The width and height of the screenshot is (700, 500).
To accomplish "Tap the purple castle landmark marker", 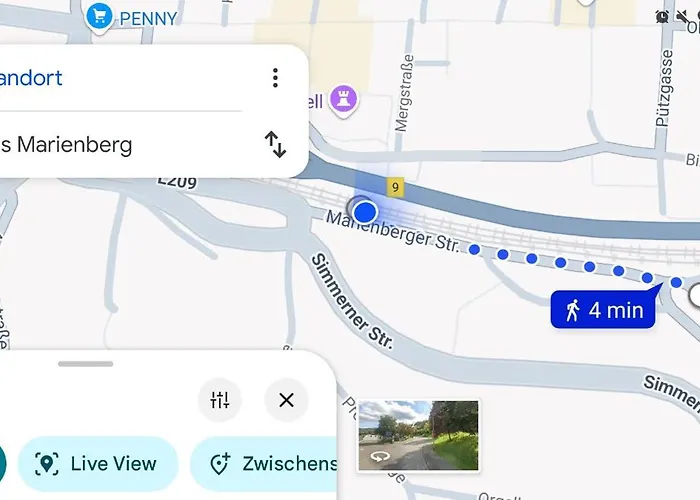I will point(345,100).
